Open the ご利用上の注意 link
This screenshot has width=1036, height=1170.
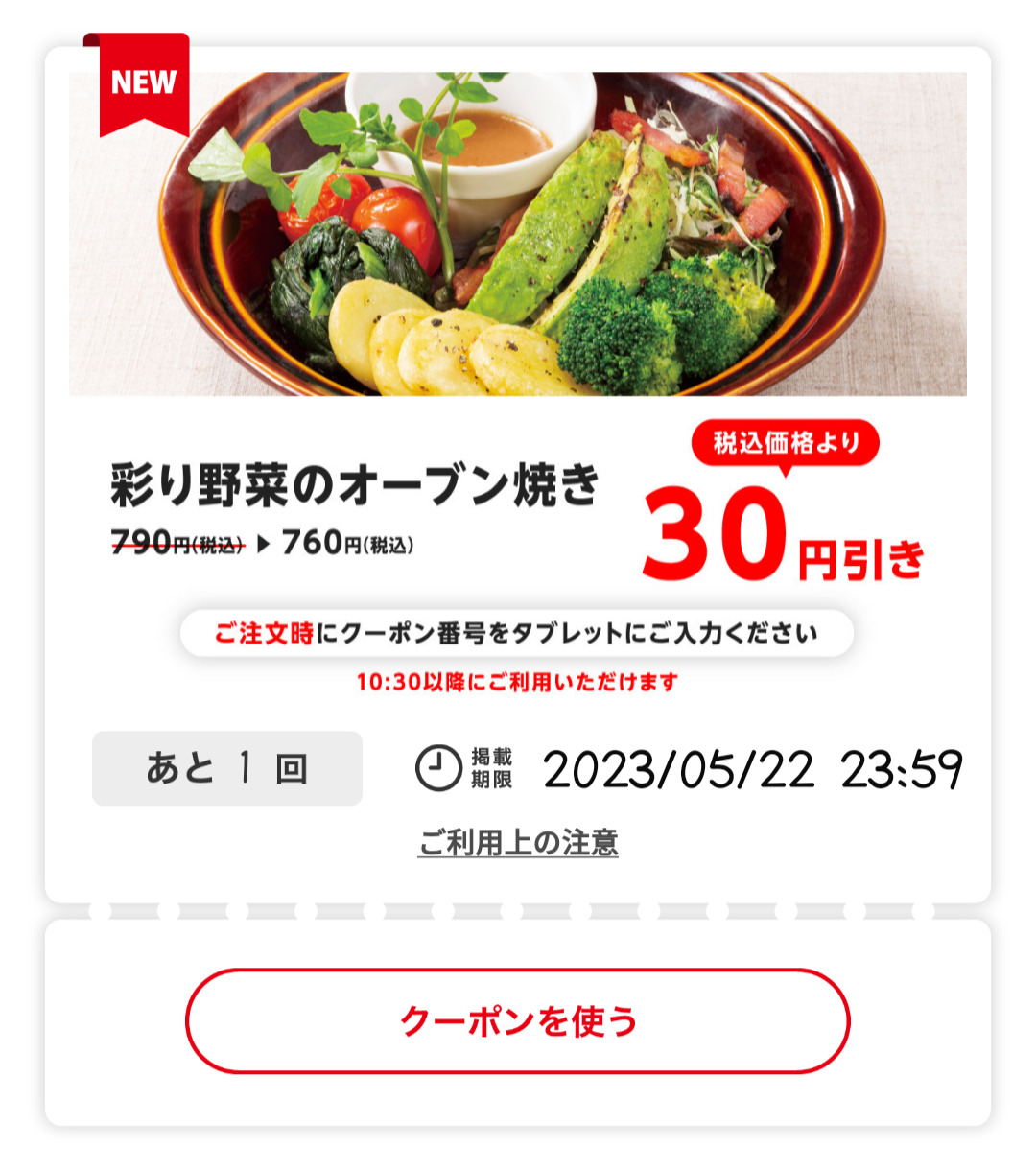click(518, 843)
